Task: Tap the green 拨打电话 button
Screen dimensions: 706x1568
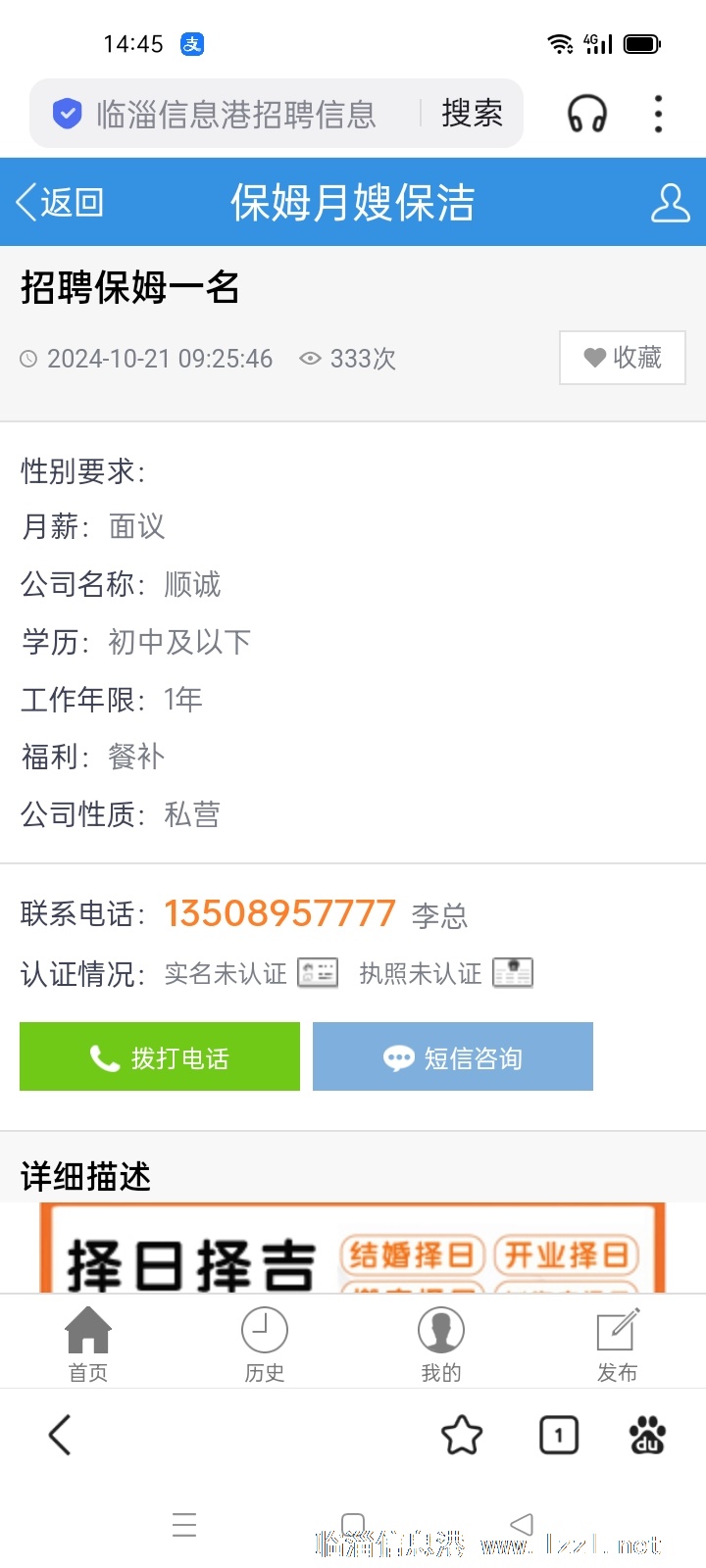Action: [160, 1056]
